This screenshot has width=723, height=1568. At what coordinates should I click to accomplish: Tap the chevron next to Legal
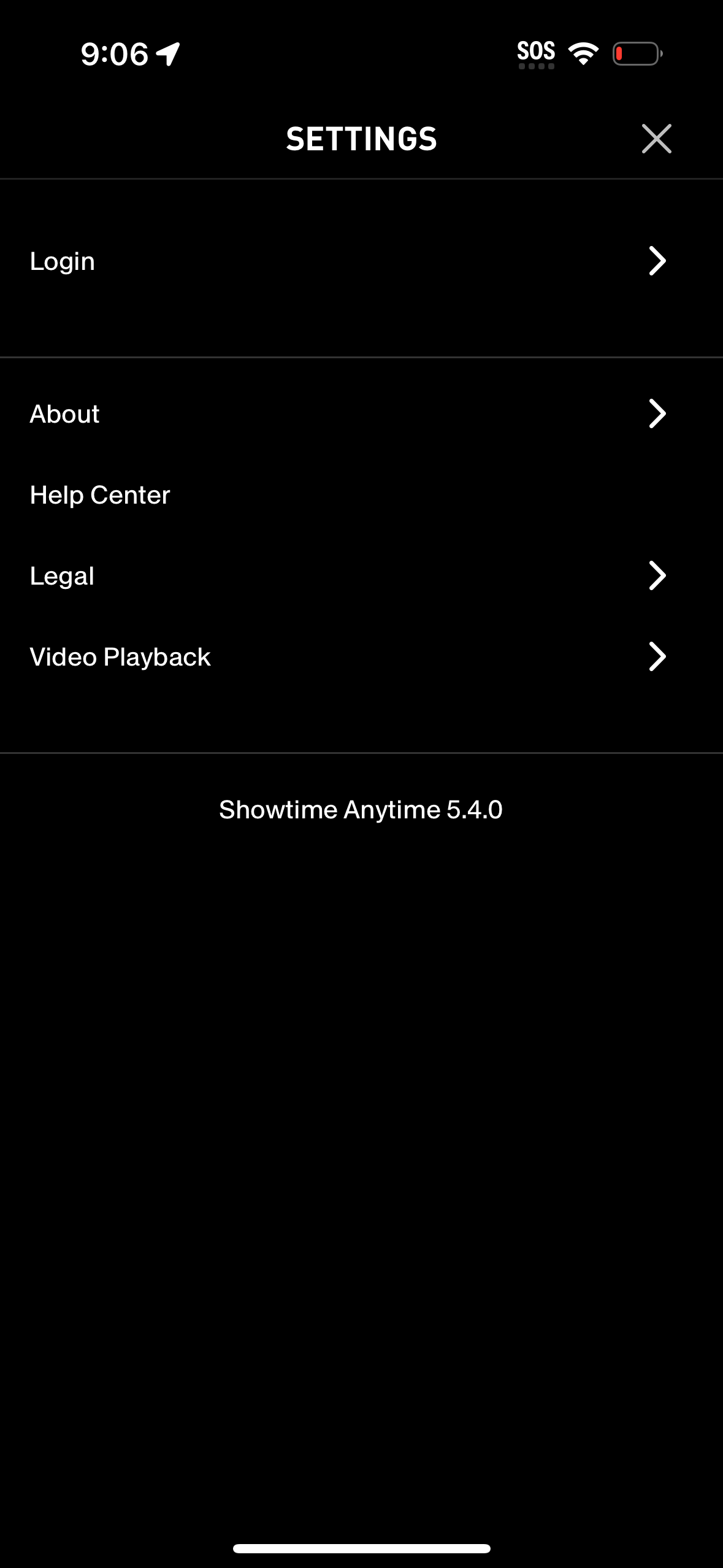pyautogui.click(x=656, y=575)
